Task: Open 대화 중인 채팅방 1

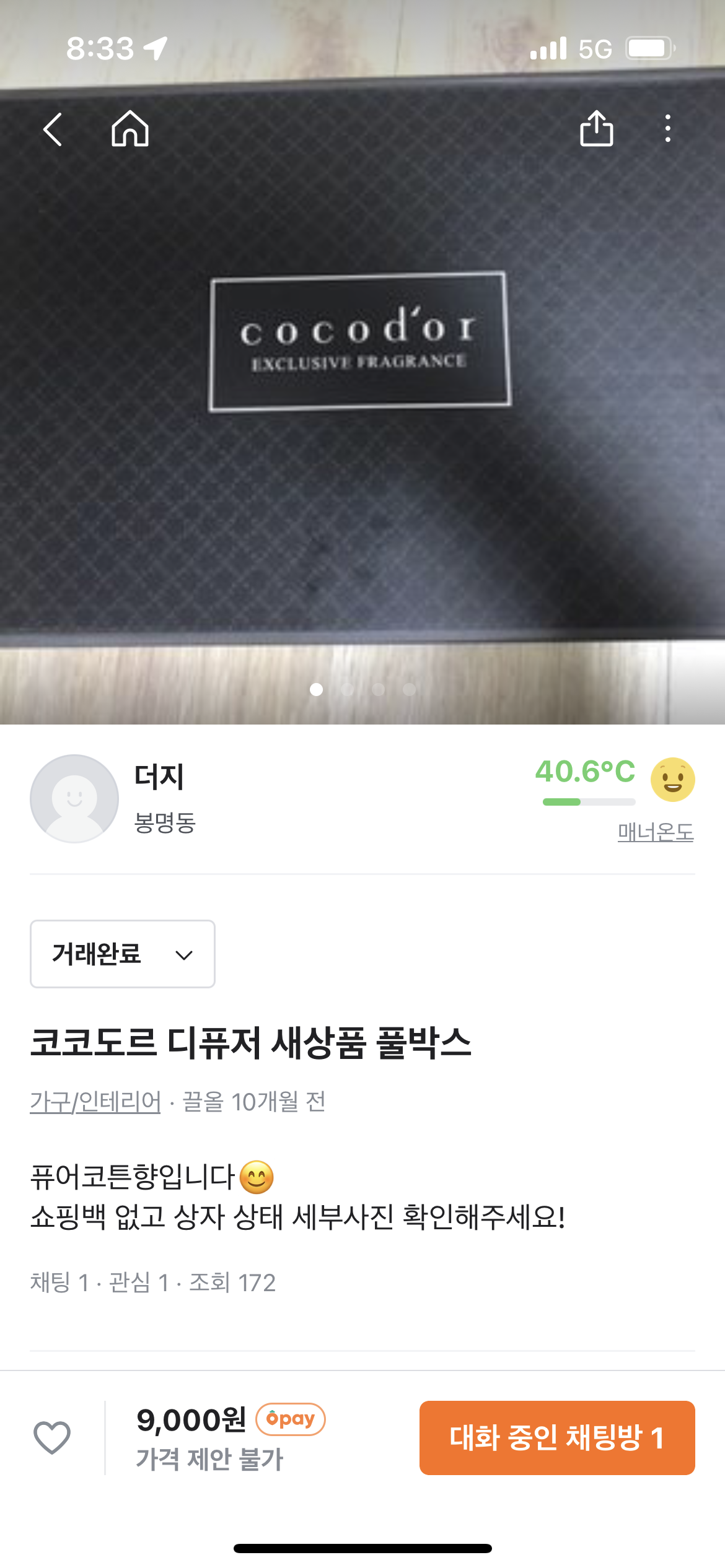Action: pos(556,1438)
